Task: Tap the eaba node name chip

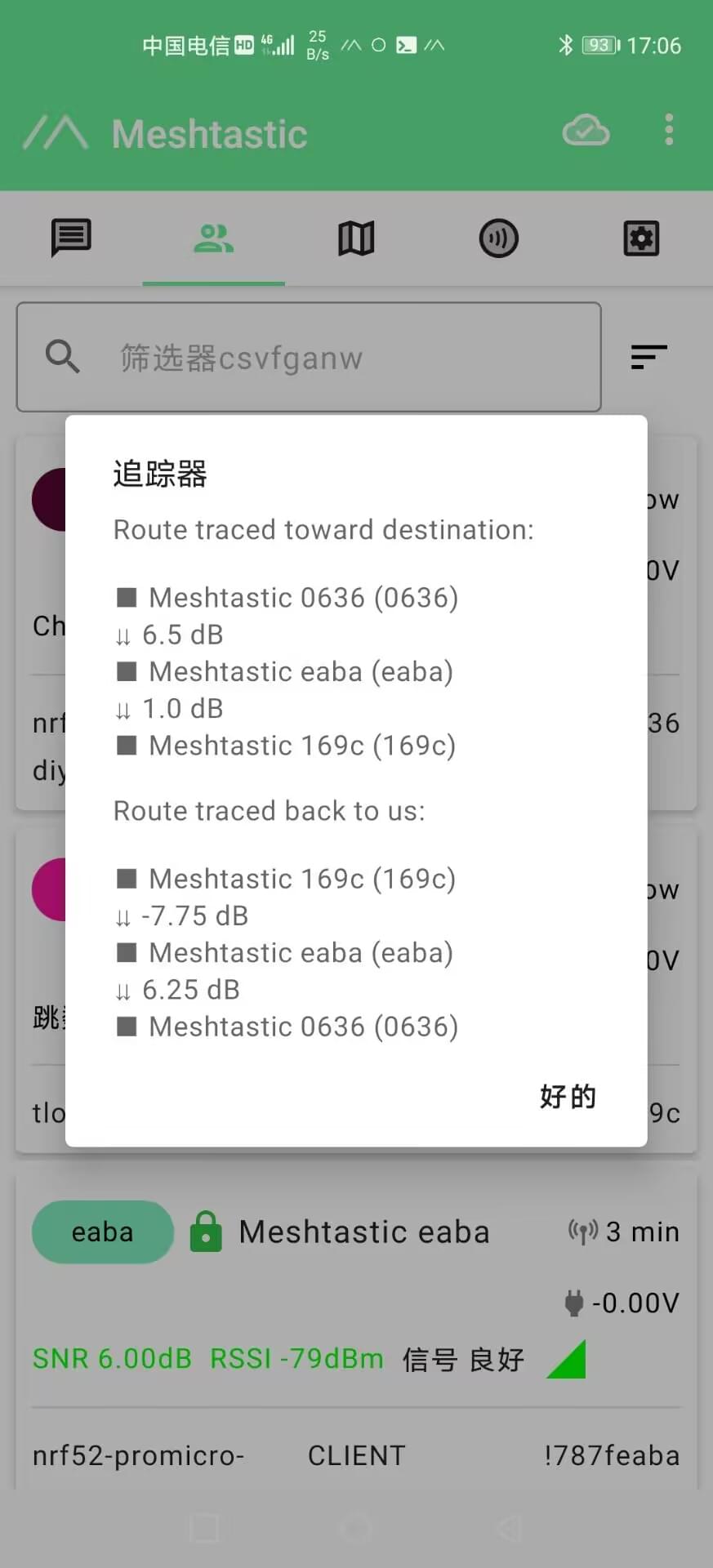Action: coord(102,1232)
